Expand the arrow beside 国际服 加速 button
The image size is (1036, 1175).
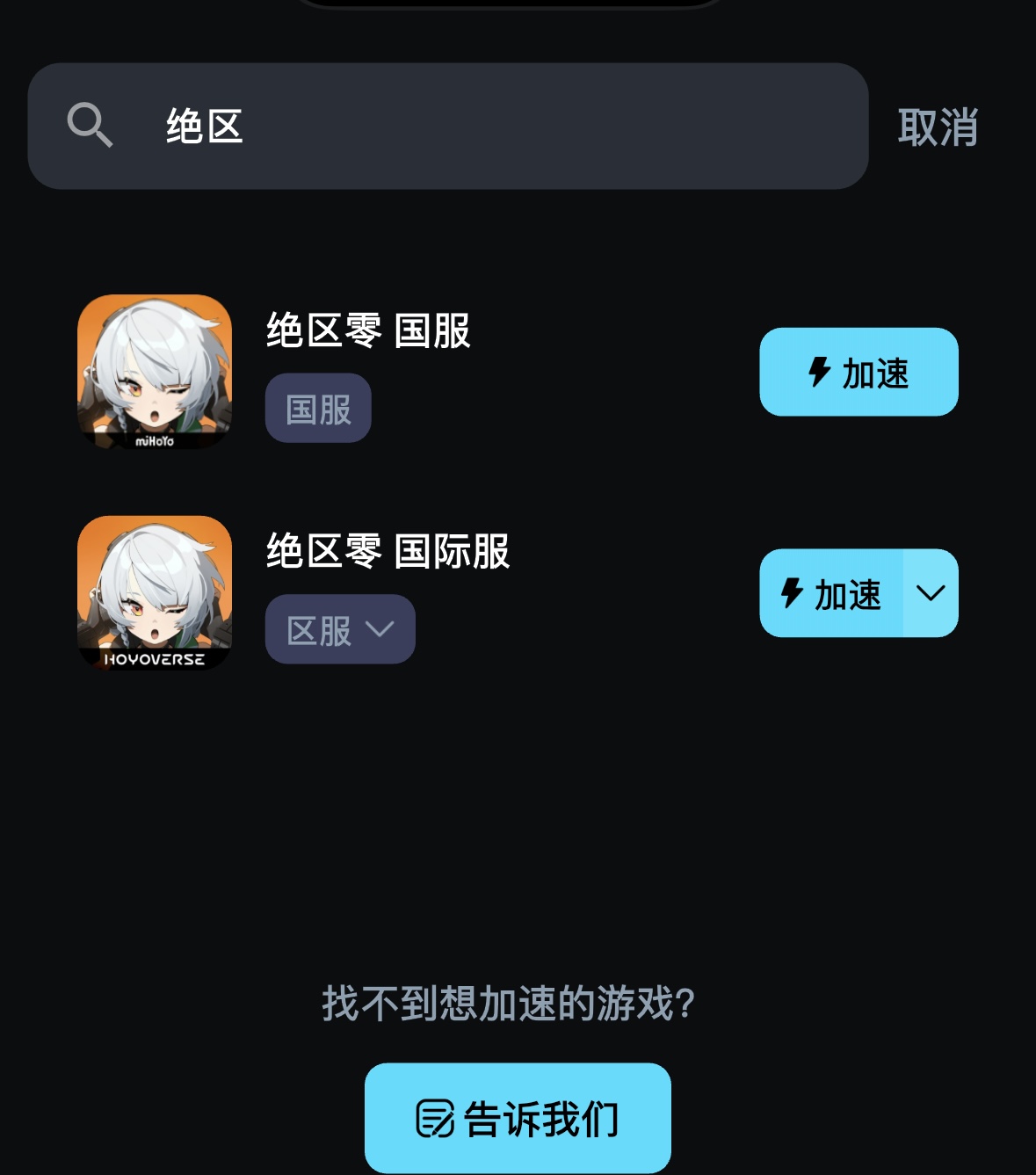click(931, 594)
